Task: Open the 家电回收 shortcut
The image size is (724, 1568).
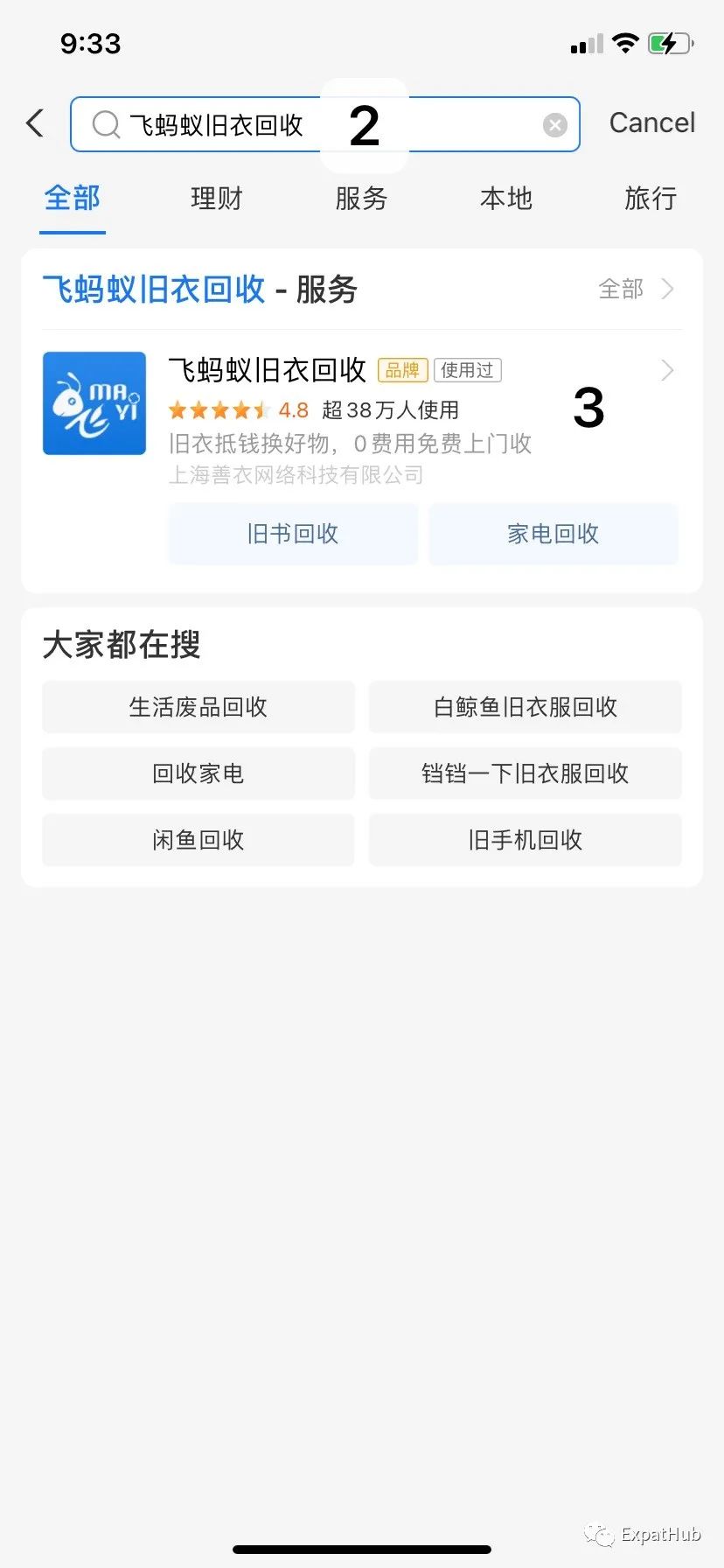Action: coord(553,534)
